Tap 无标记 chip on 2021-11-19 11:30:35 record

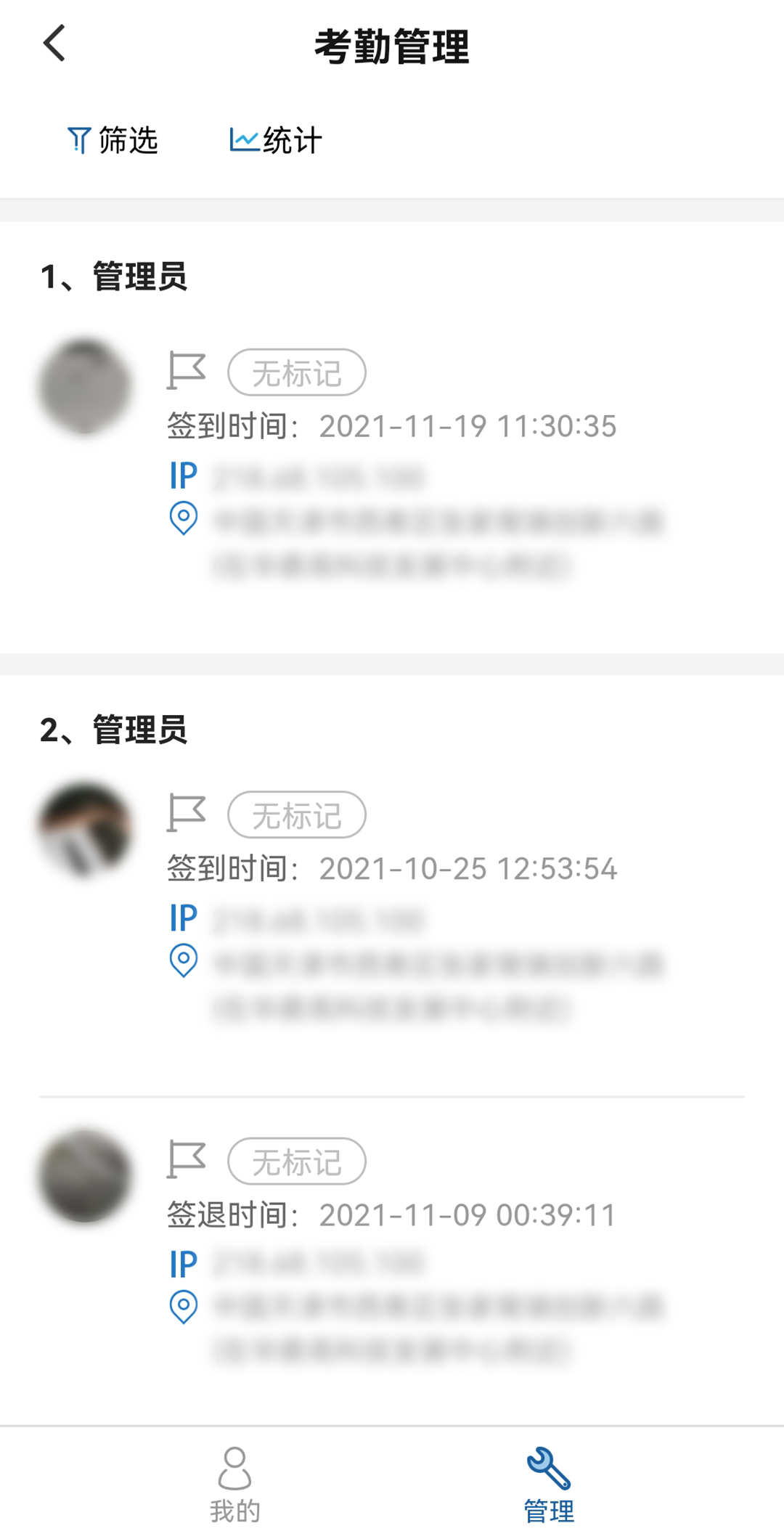[x=296, y=373]
